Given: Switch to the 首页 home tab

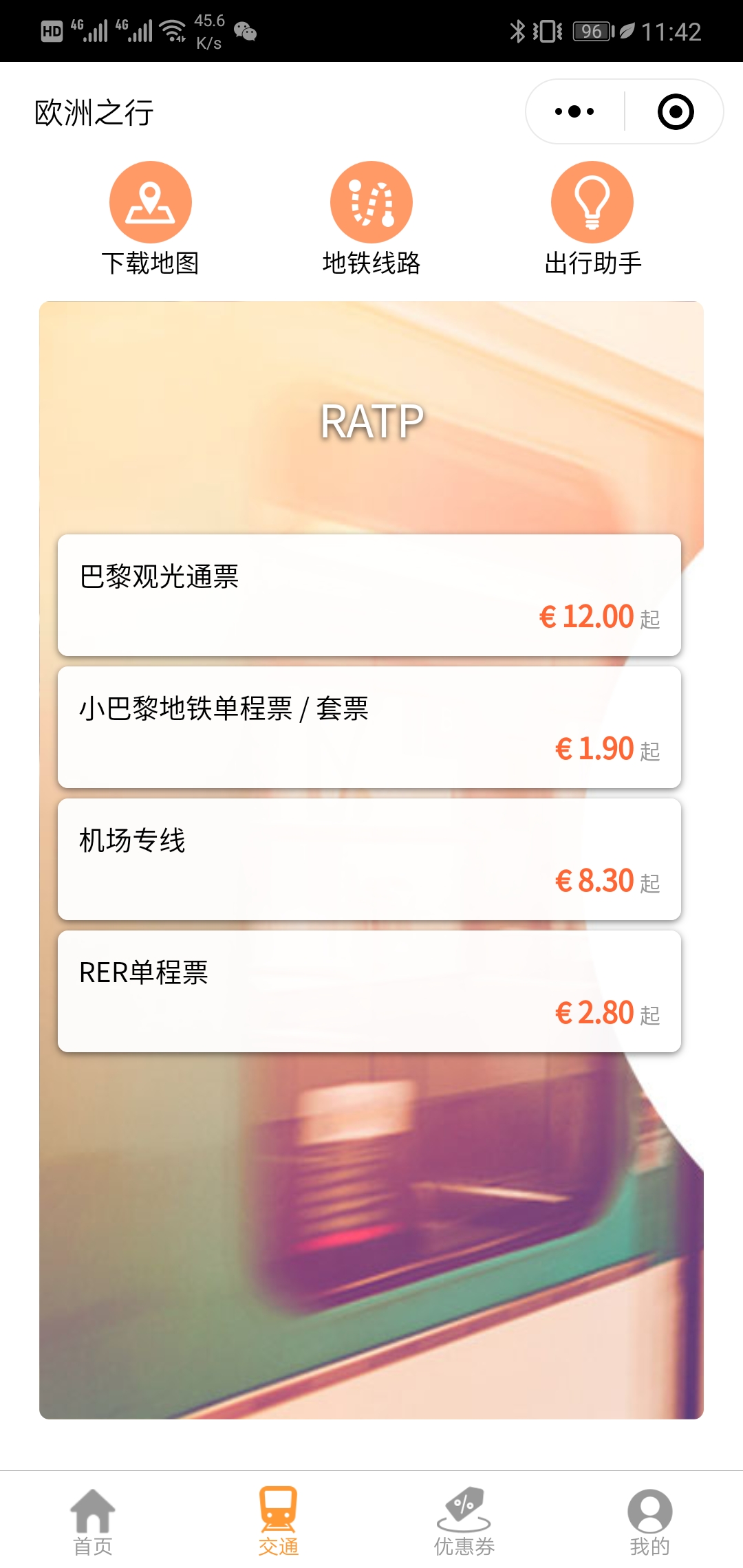Looking at the screenshot, I should 93,1521.
